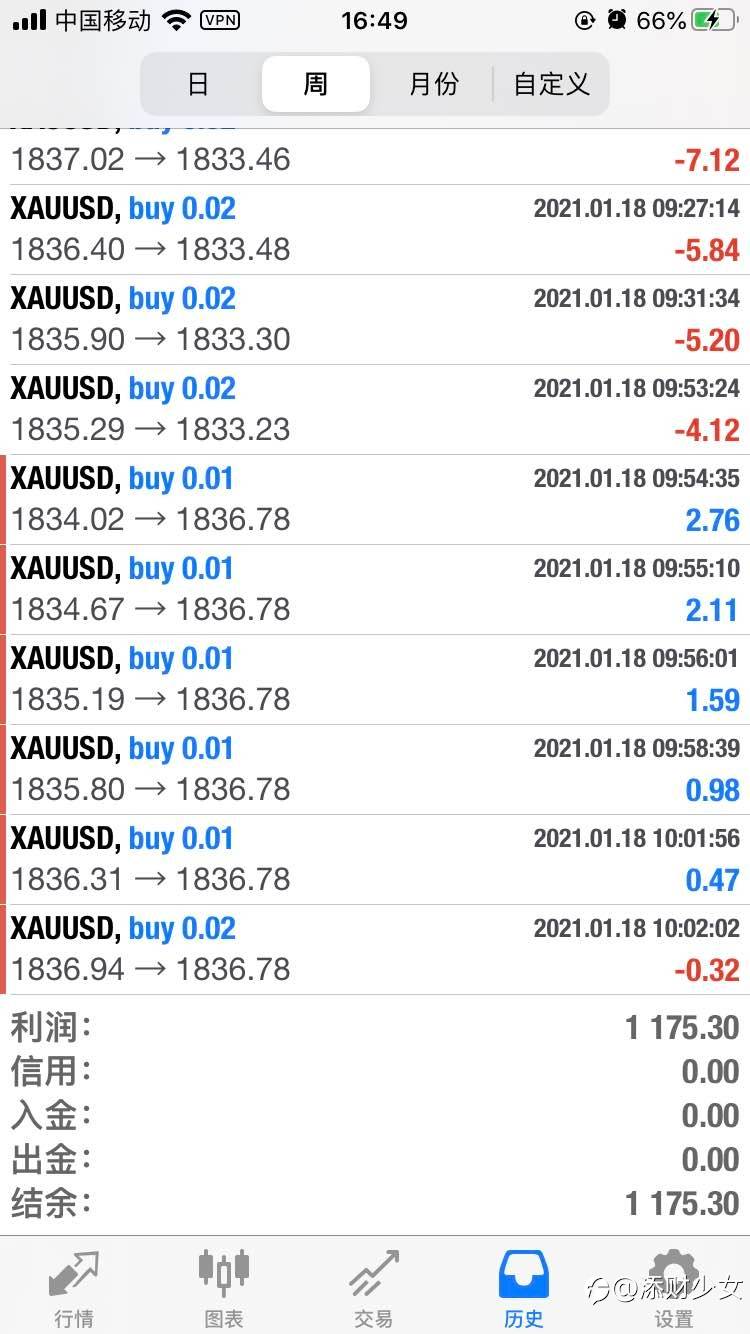
Task: Switch to the 日 period tab
Action: tap(199, 84)
